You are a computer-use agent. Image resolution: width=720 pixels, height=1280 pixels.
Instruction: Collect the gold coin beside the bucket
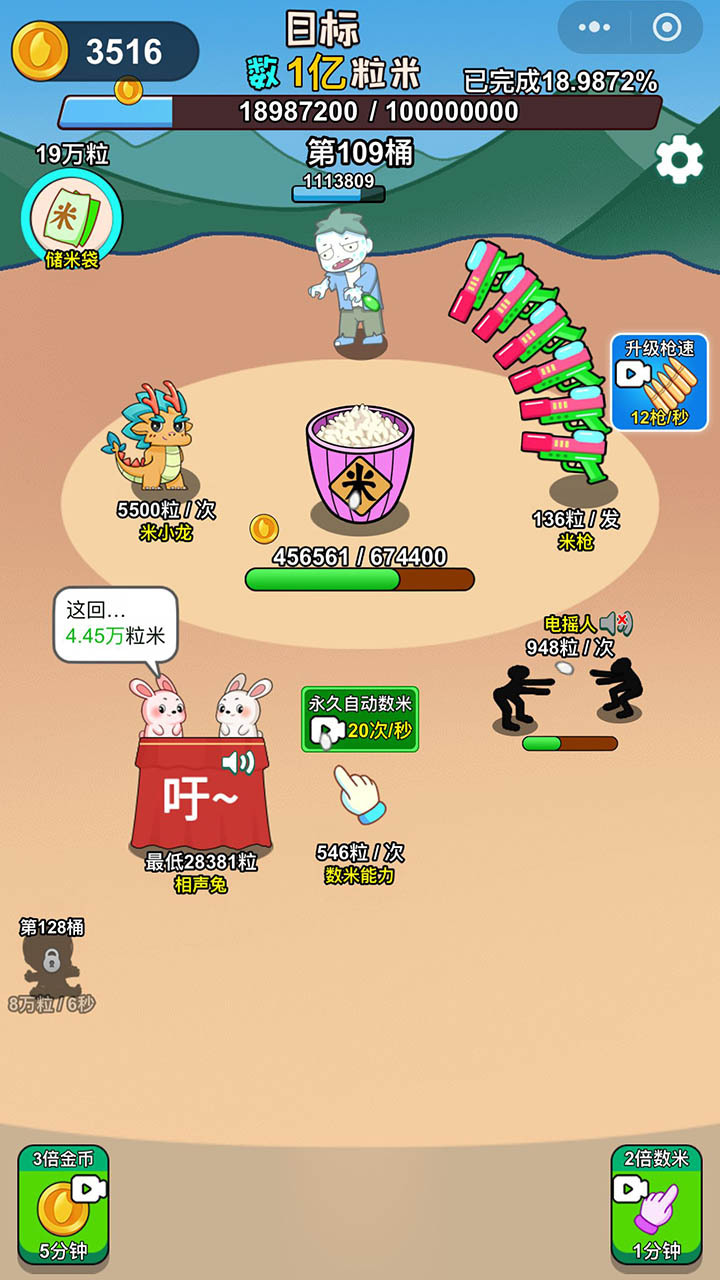(x=264, y=528)
